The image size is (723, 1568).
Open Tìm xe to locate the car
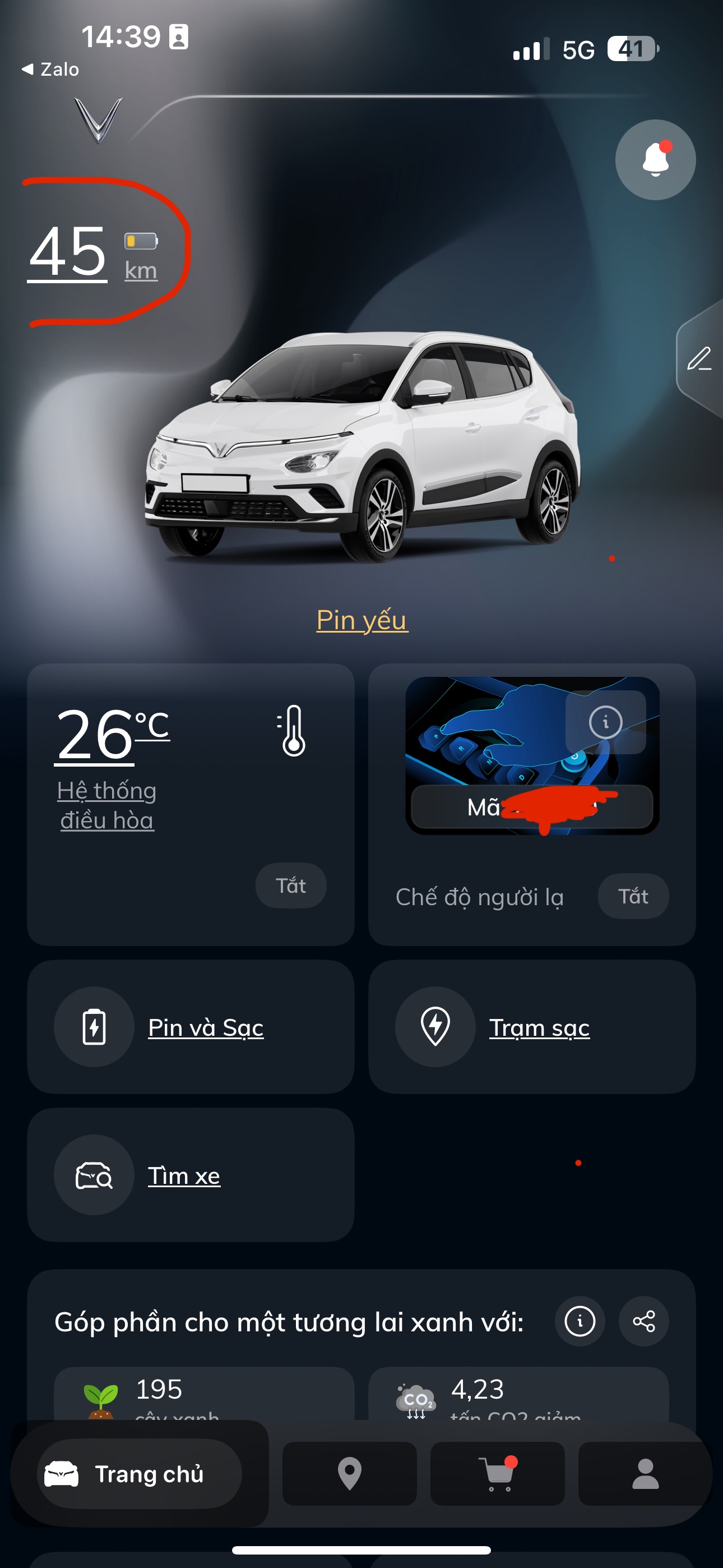pyautogui.click(x=184, y=1175)
